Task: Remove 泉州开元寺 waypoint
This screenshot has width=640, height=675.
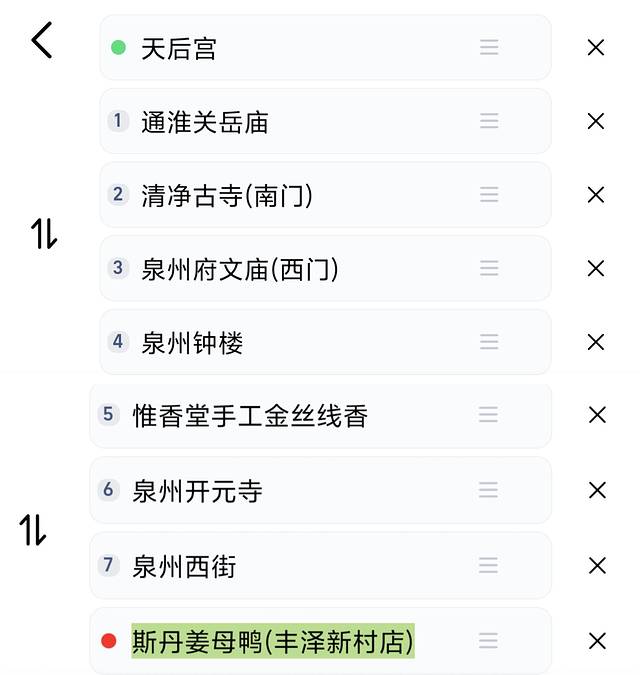Action: 597,490
